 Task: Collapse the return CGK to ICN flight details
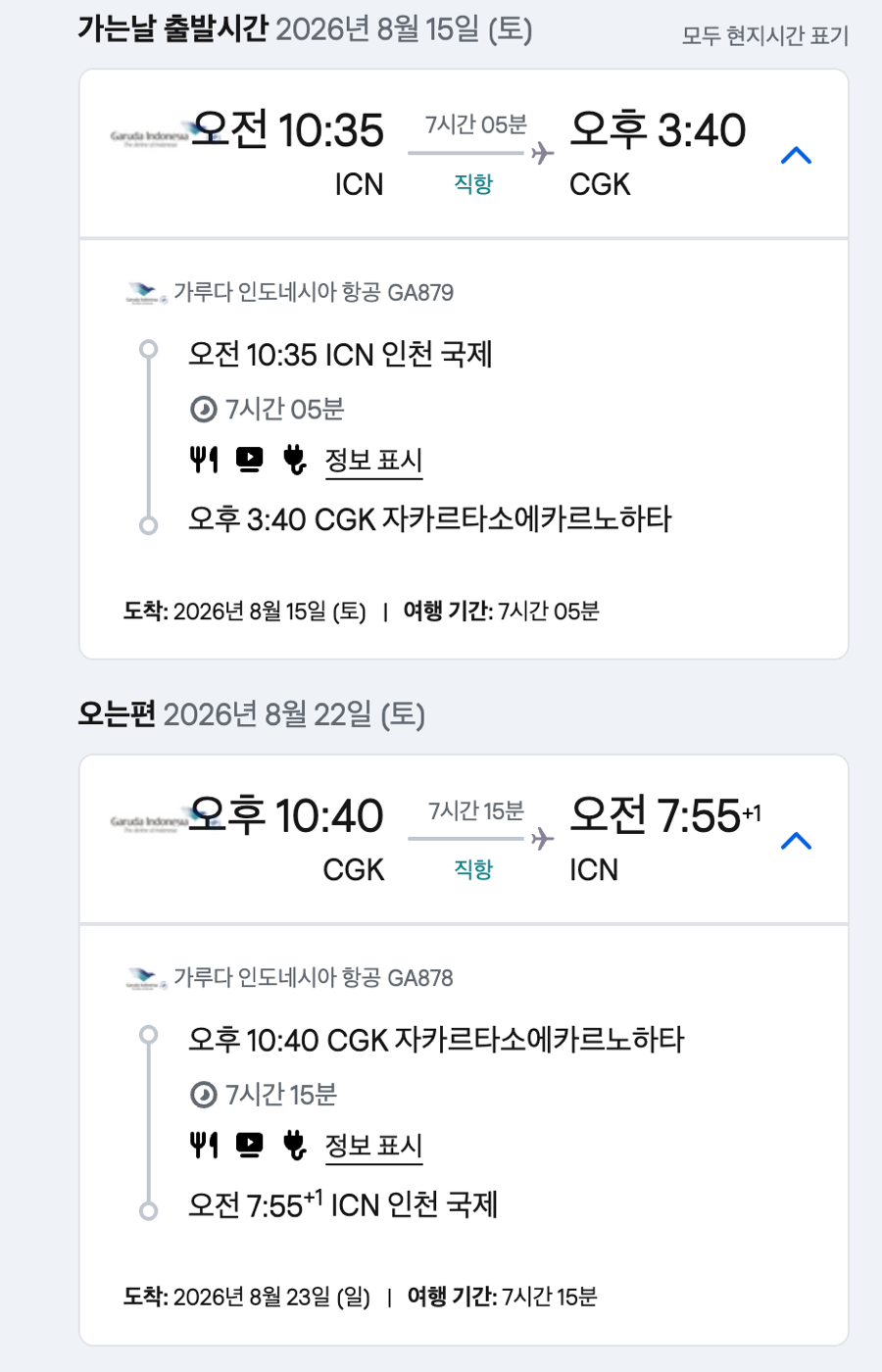point(796,841)
